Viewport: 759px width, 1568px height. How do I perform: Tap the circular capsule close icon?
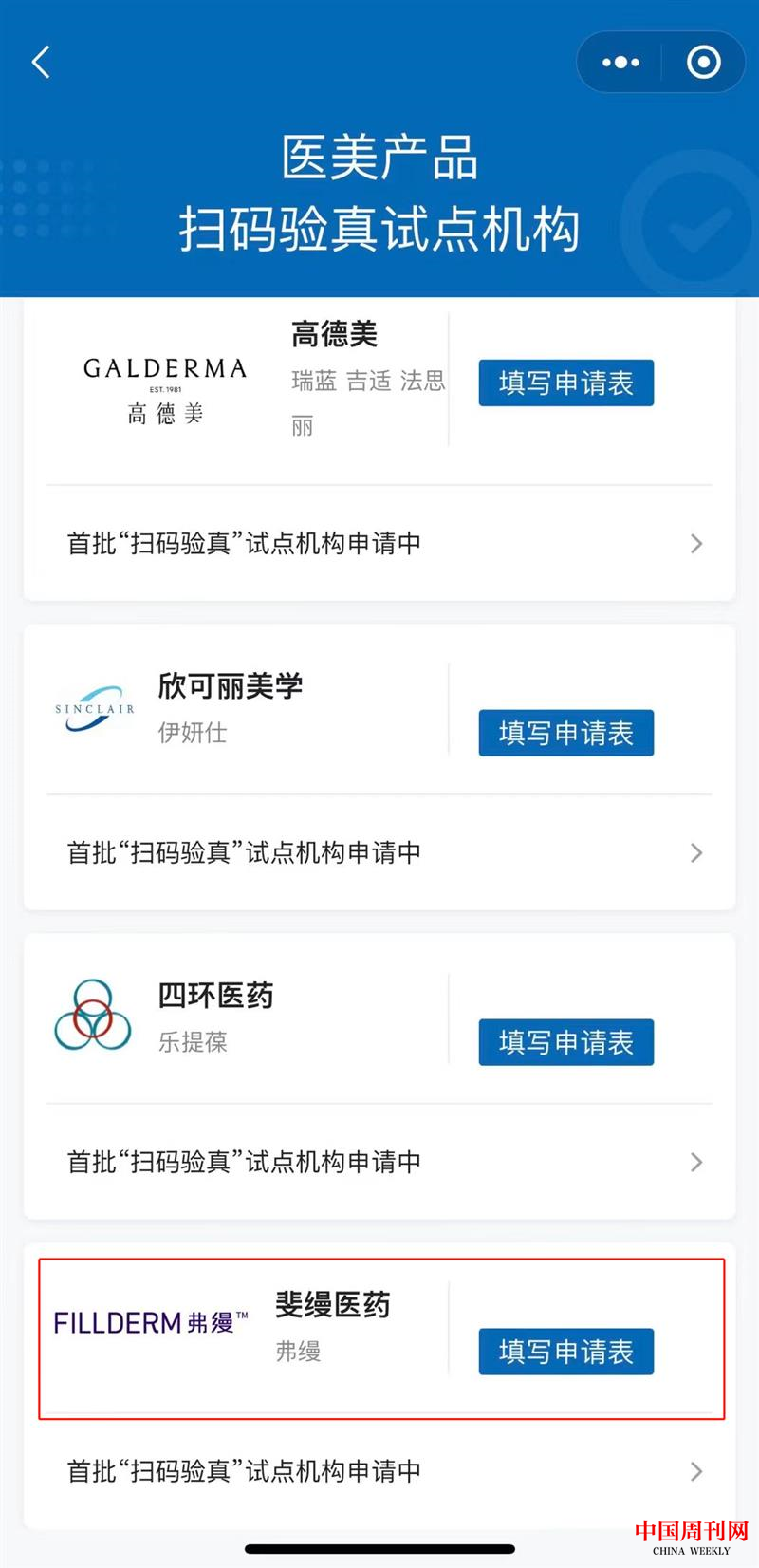tap(703, 62)
